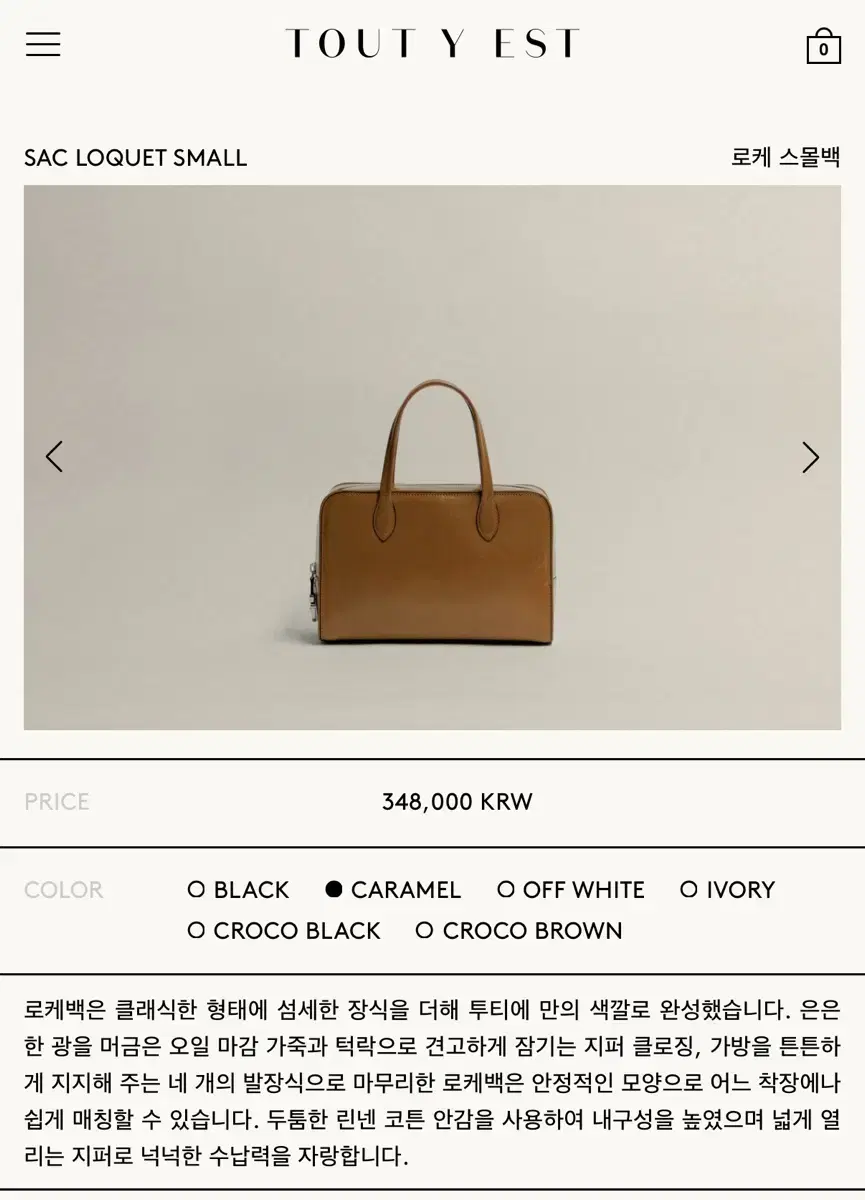Click the SAC LOQUET SMALL product title
This screenshot has width=865, height=1200.
pyautogui.click(x=136, y=157)
